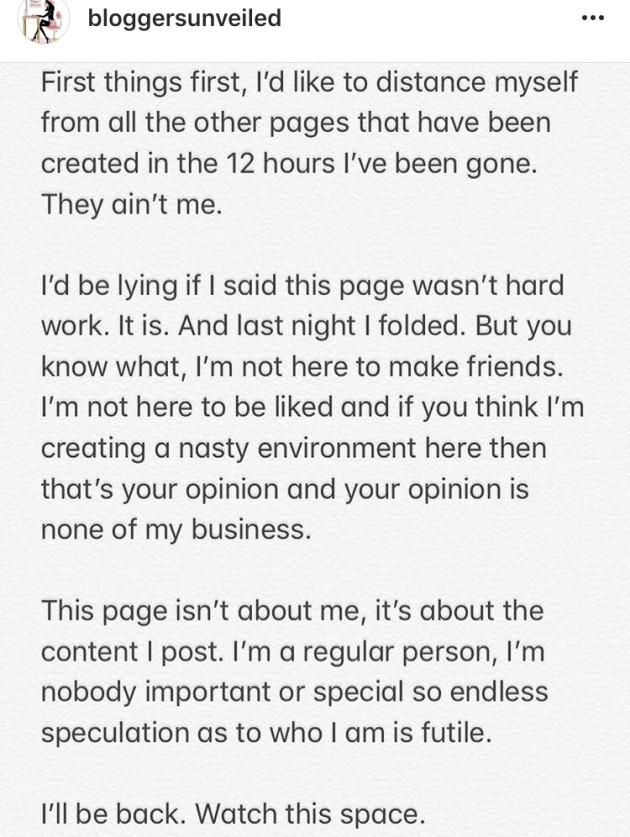Screen dimensions: 630x837
Task: Open bloggersunveiled profile via username
Action: pos(184,19)
